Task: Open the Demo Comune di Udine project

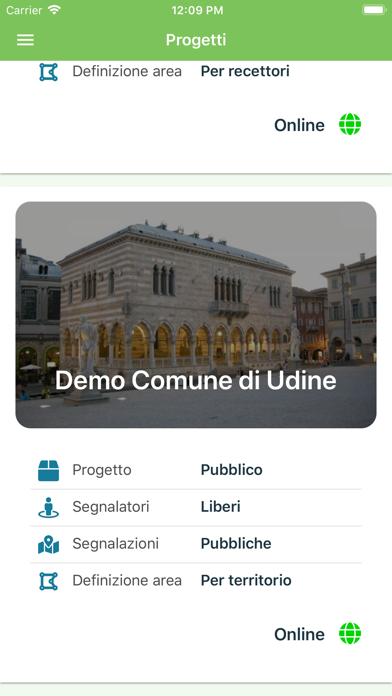Action: (x=196, y=315)
